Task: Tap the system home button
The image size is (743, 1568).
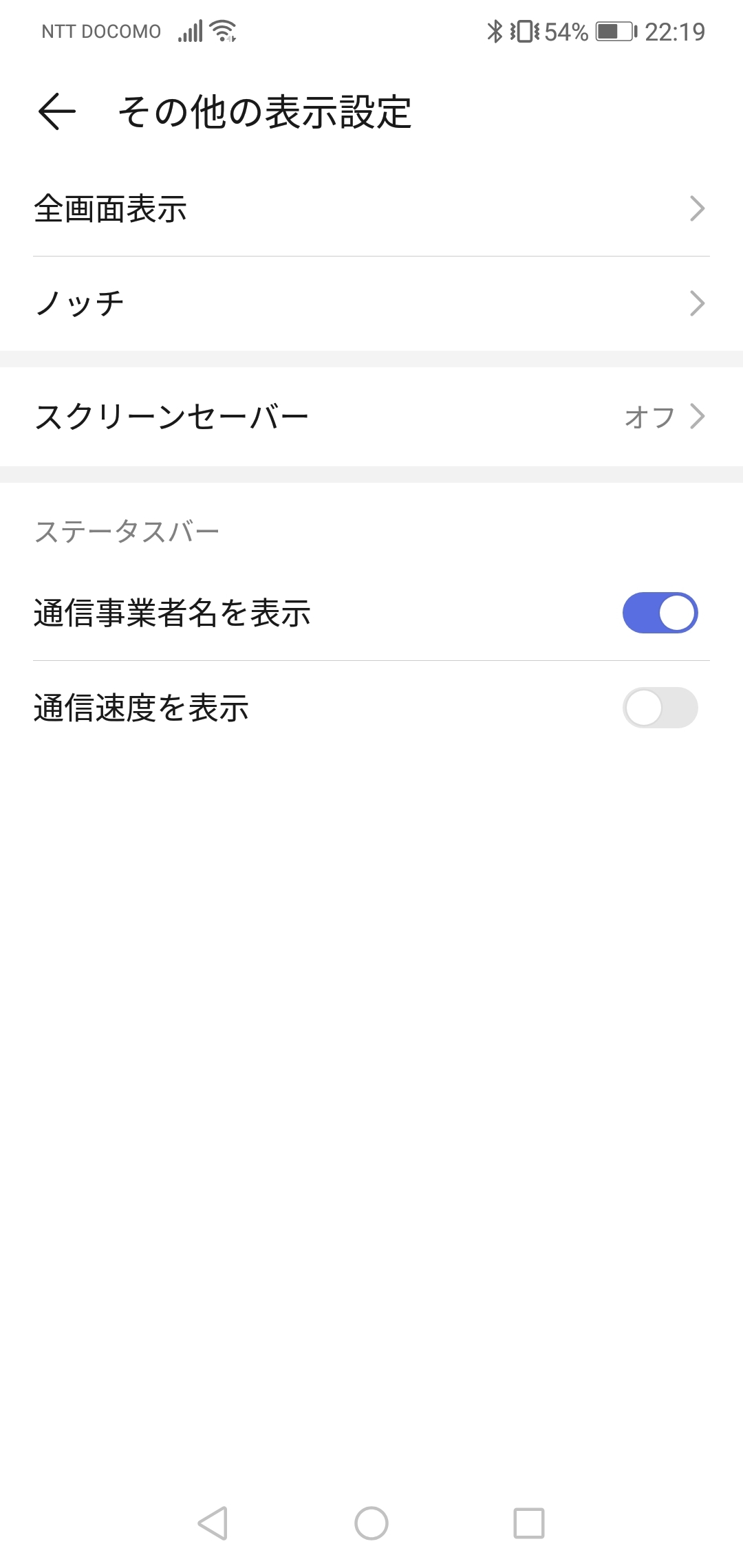Action: point(371,1523)
